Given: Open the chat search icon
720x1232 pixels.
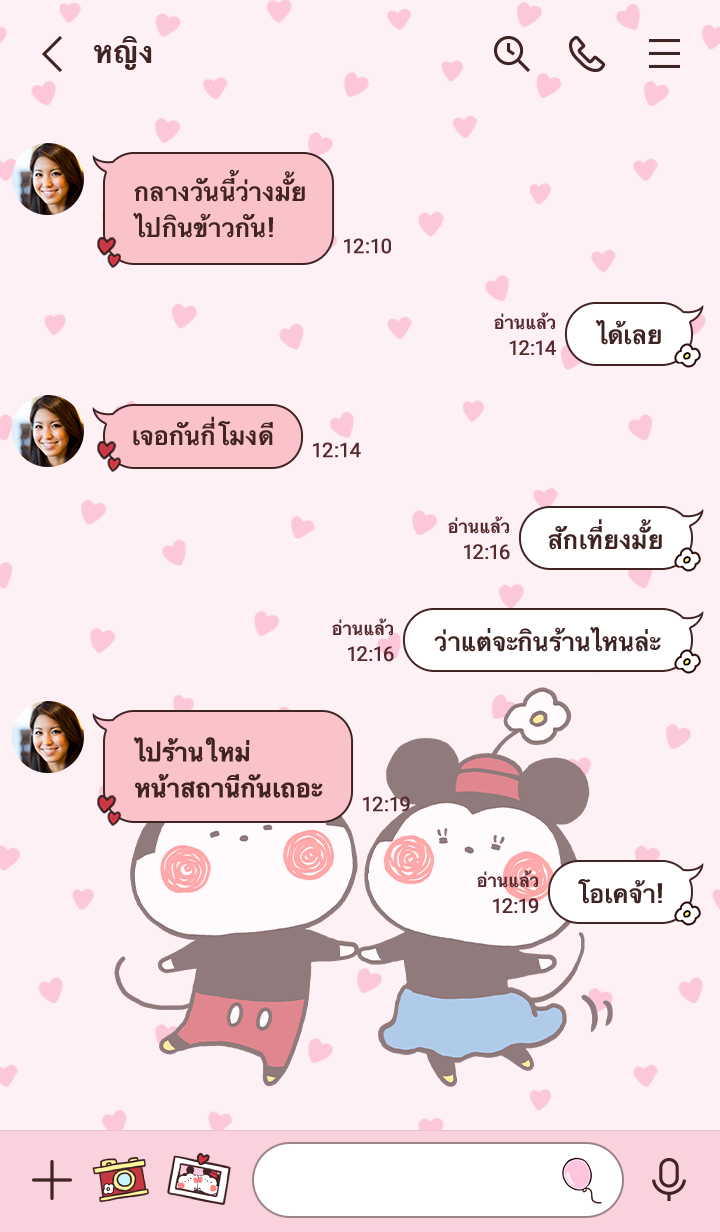Looking at the screenshot, I should 511,54.
